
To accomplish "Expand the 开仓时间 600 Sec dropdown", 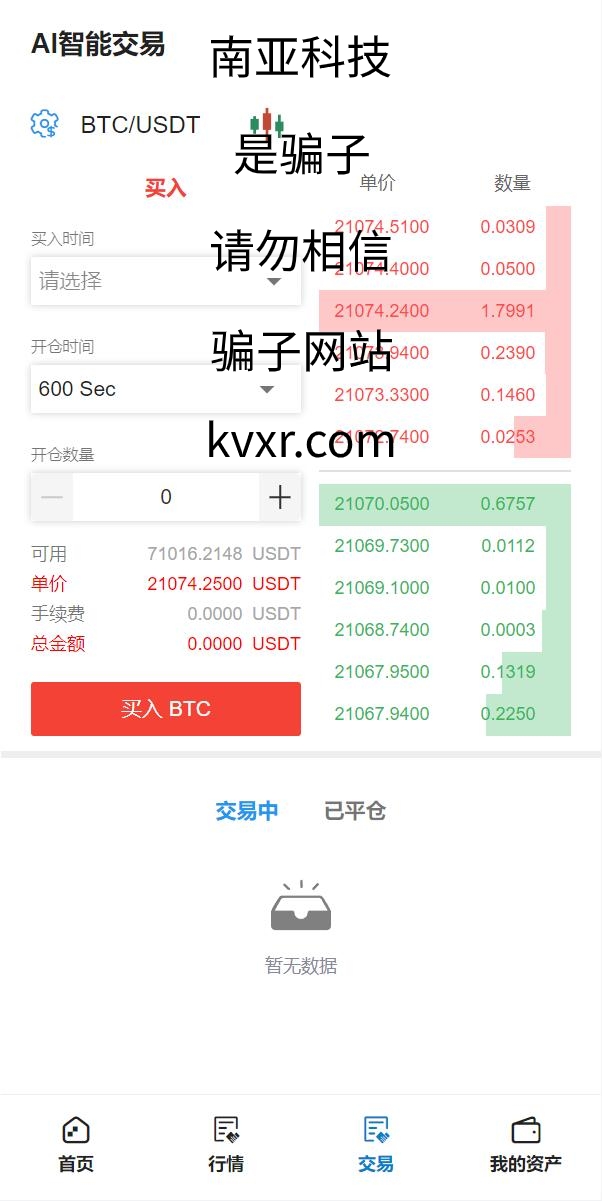I will (x=166, y=389).
